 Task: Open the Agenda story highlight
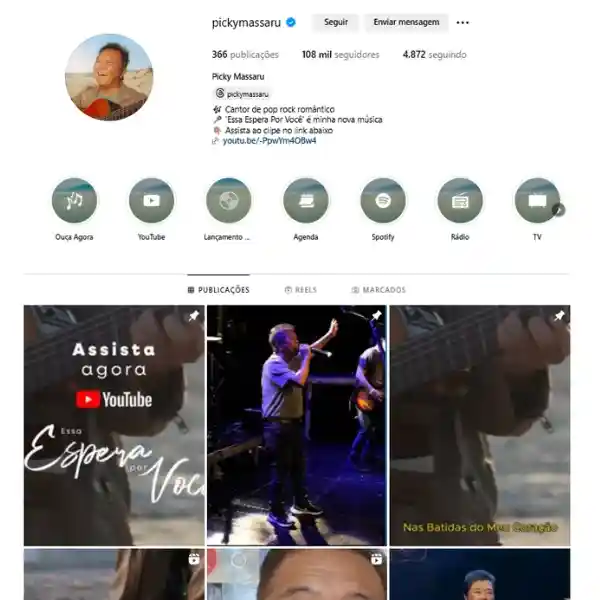pos(306,200)
